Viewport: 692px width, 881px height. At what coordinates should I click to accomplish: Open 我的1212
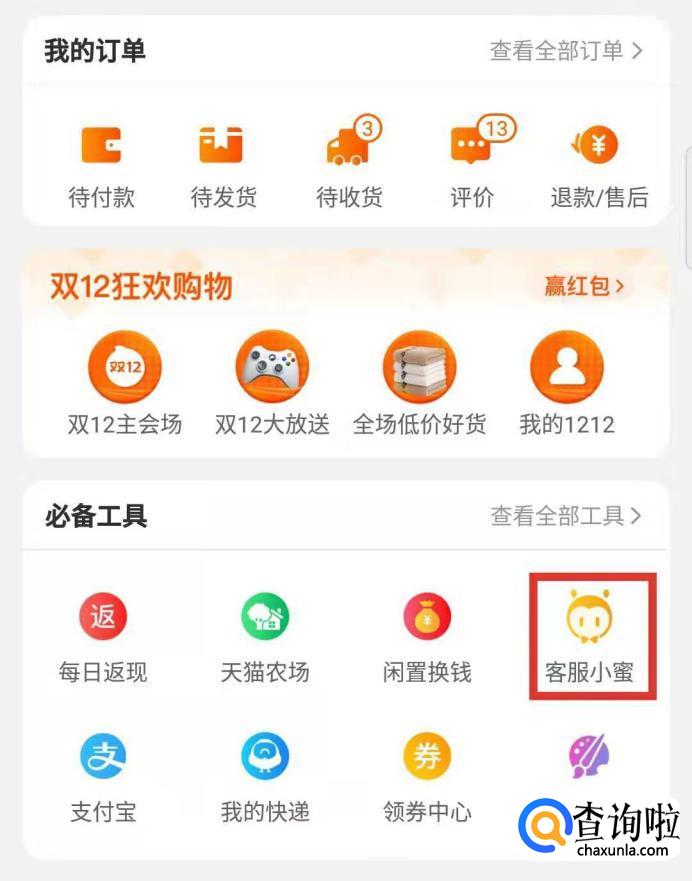pos(566,385)
